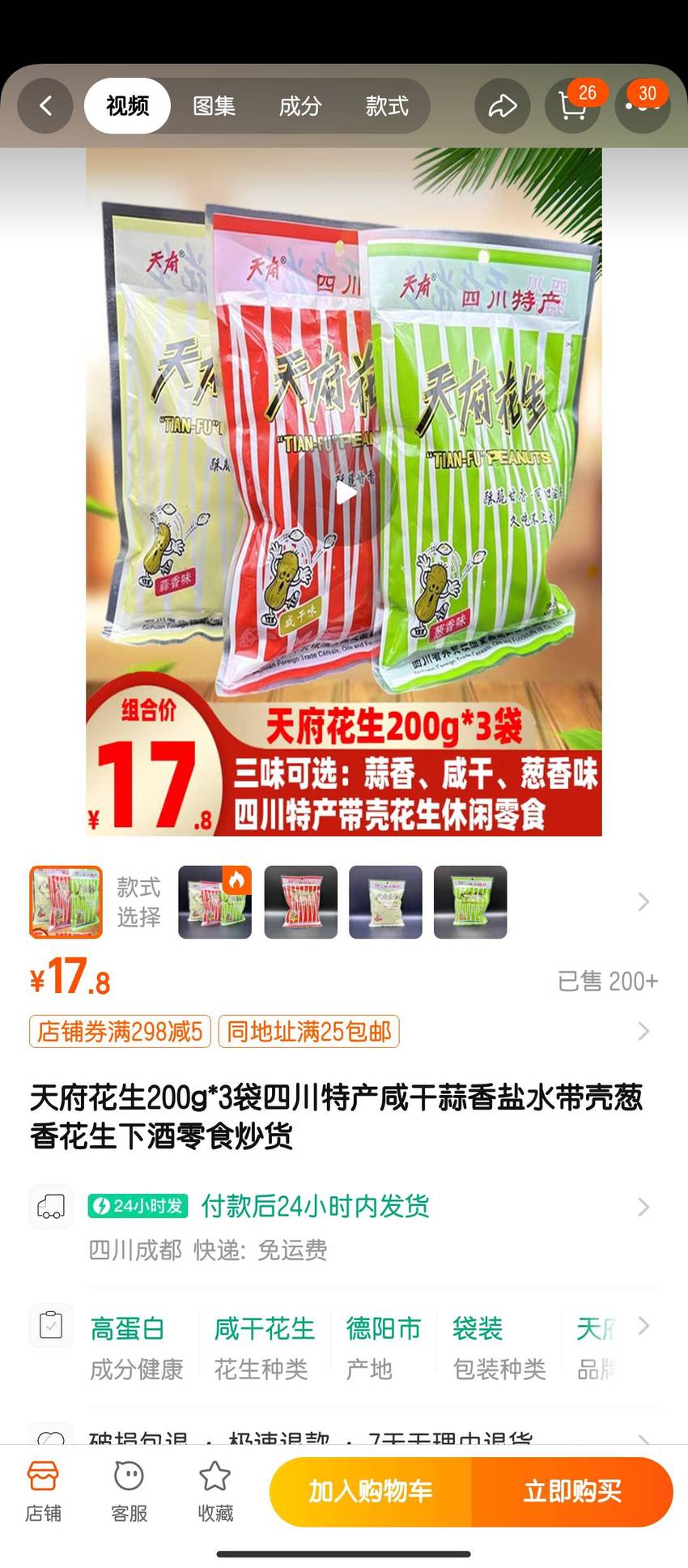This screenshot has width=688, height=1568.
Task: Select the green package style thumbnail
Action: coord(470,901)
